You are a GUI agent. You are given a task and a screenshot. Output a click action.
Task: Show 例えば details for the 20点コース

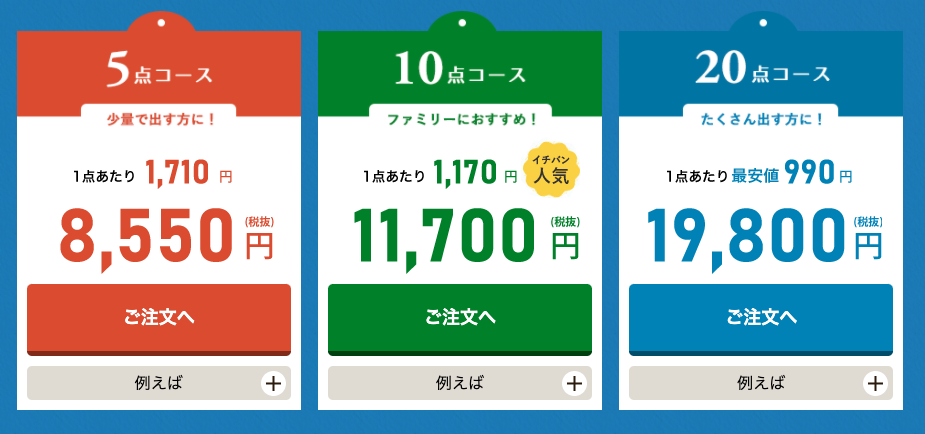pyautogui.click(x=761, y=383)
